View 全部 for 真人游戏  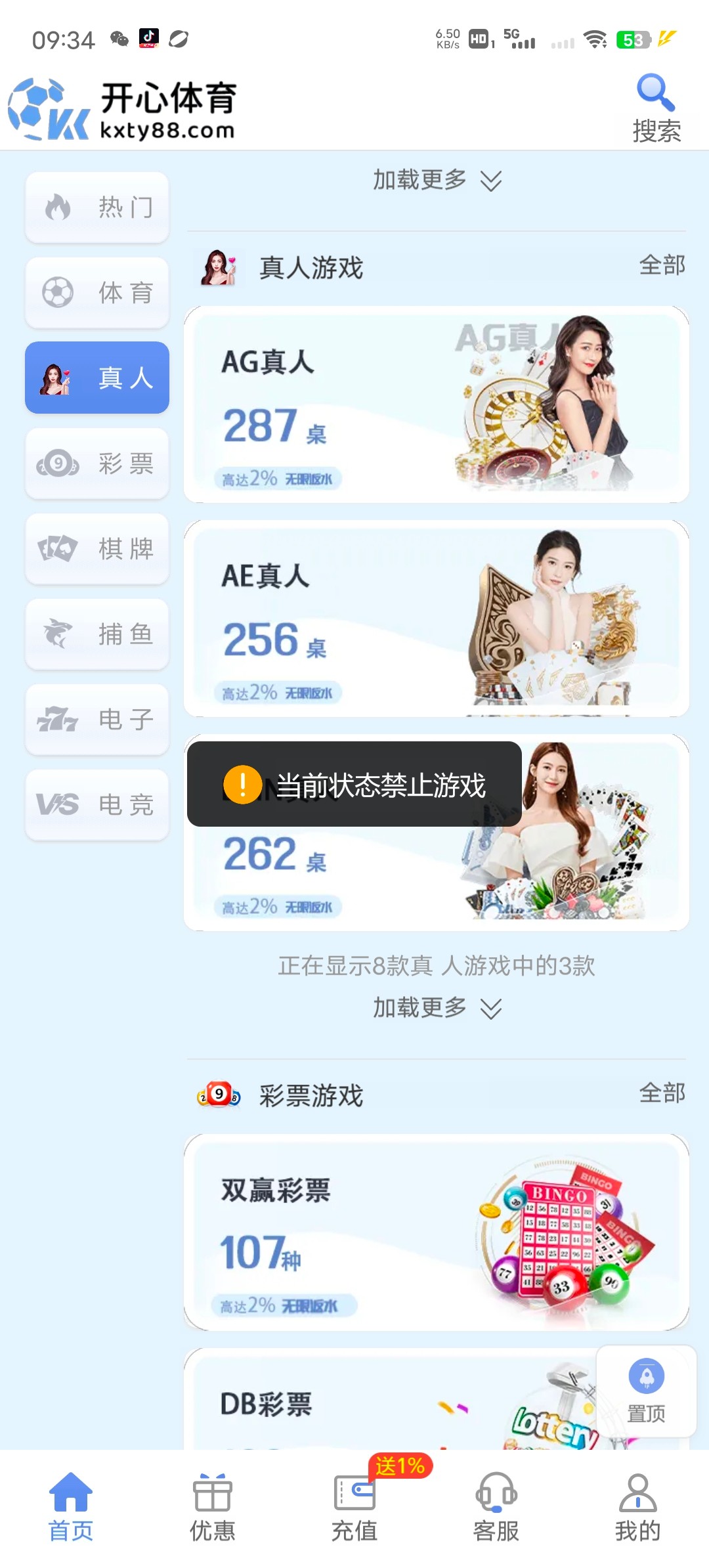coord(662,265)
